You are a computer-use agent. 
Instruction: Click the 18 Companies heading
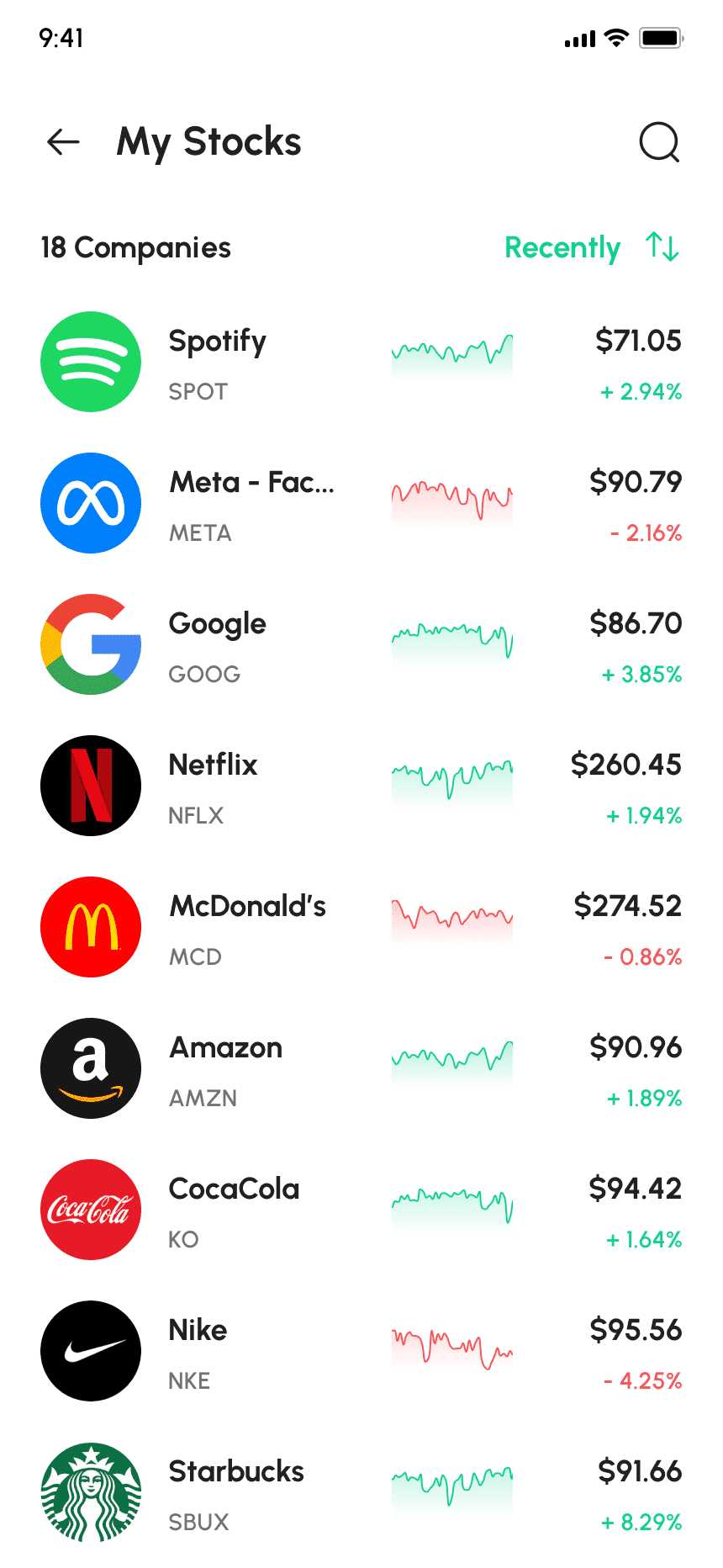(135, 248)
